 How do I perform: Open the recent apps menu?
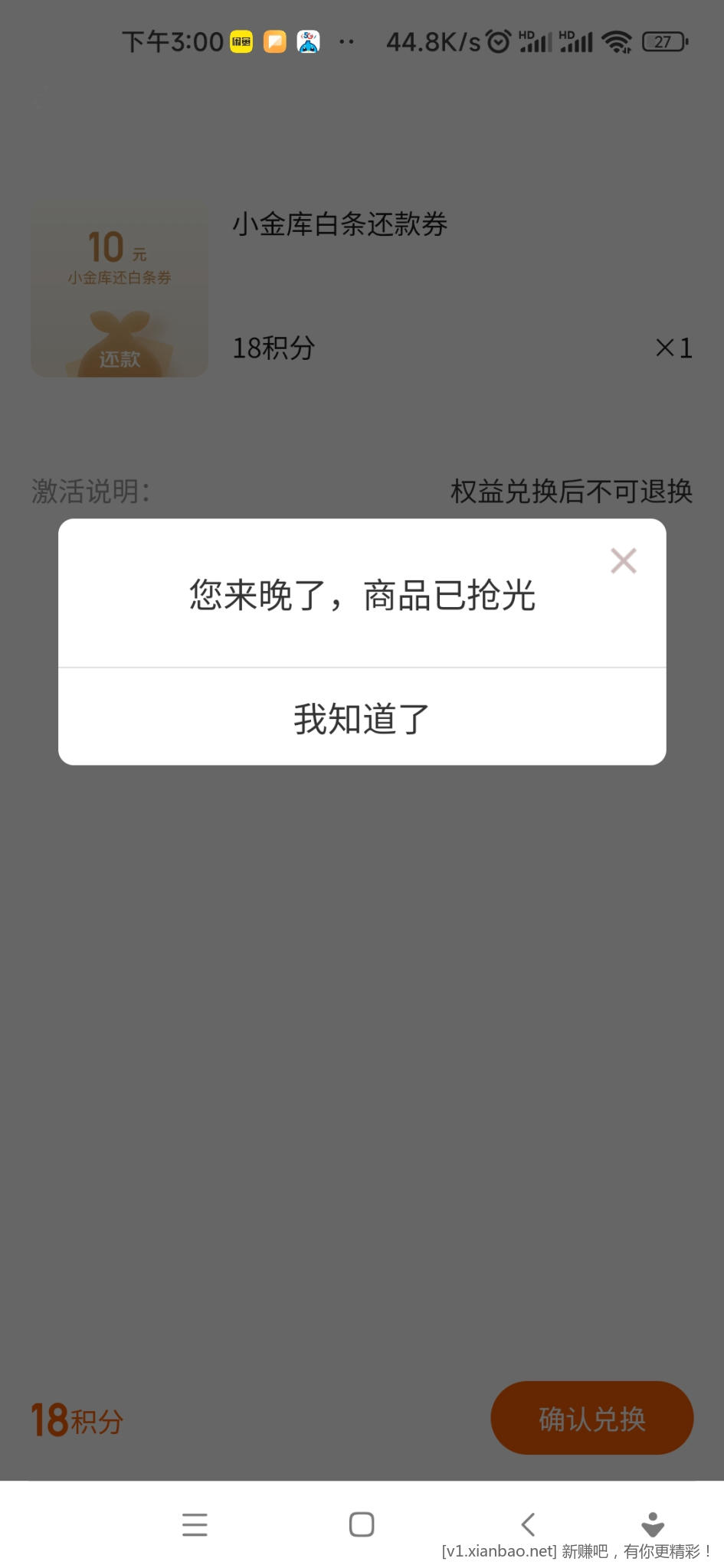coord(195,1524)
